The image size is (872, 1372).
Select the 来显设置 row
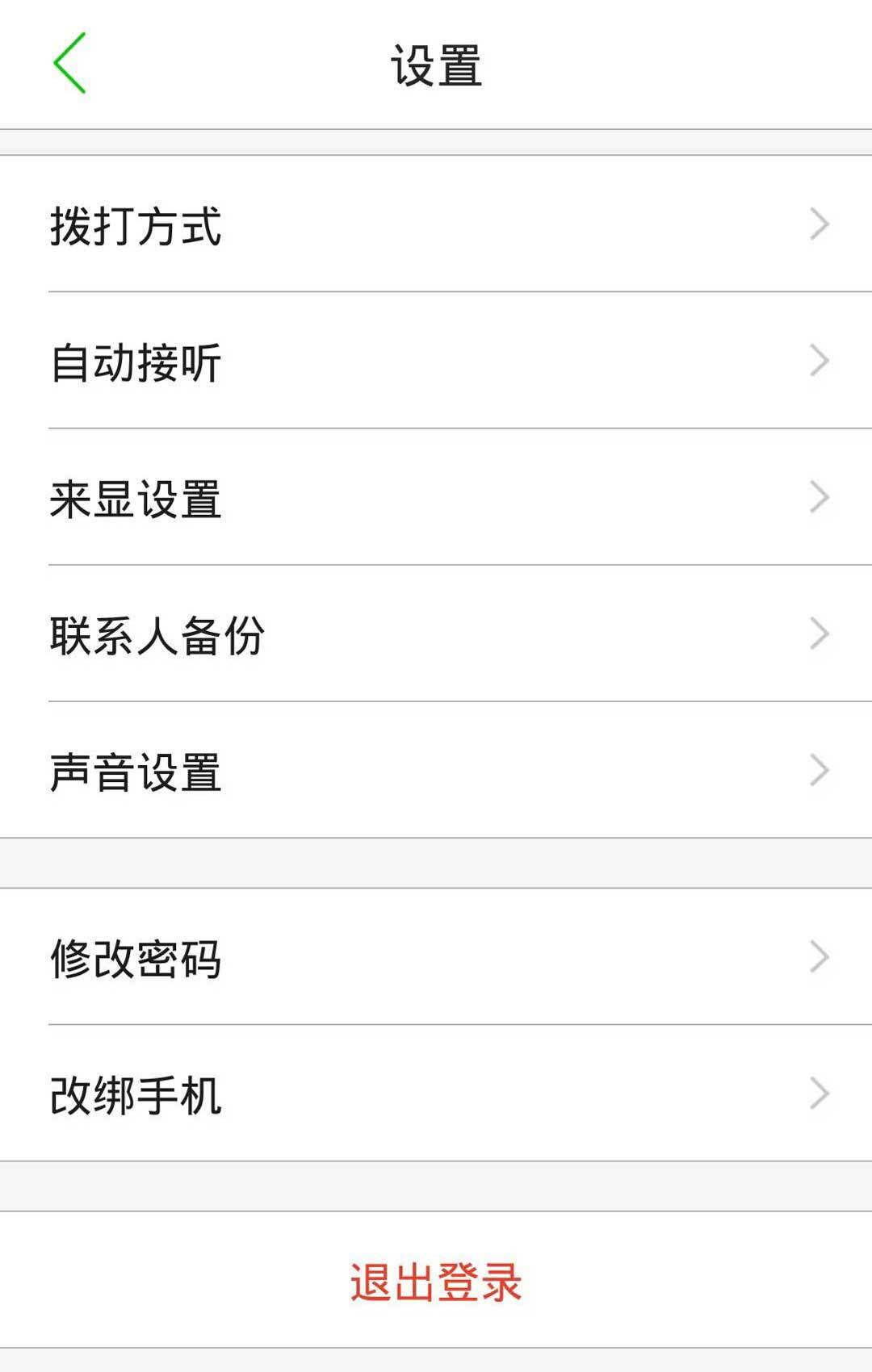[436, 497]
